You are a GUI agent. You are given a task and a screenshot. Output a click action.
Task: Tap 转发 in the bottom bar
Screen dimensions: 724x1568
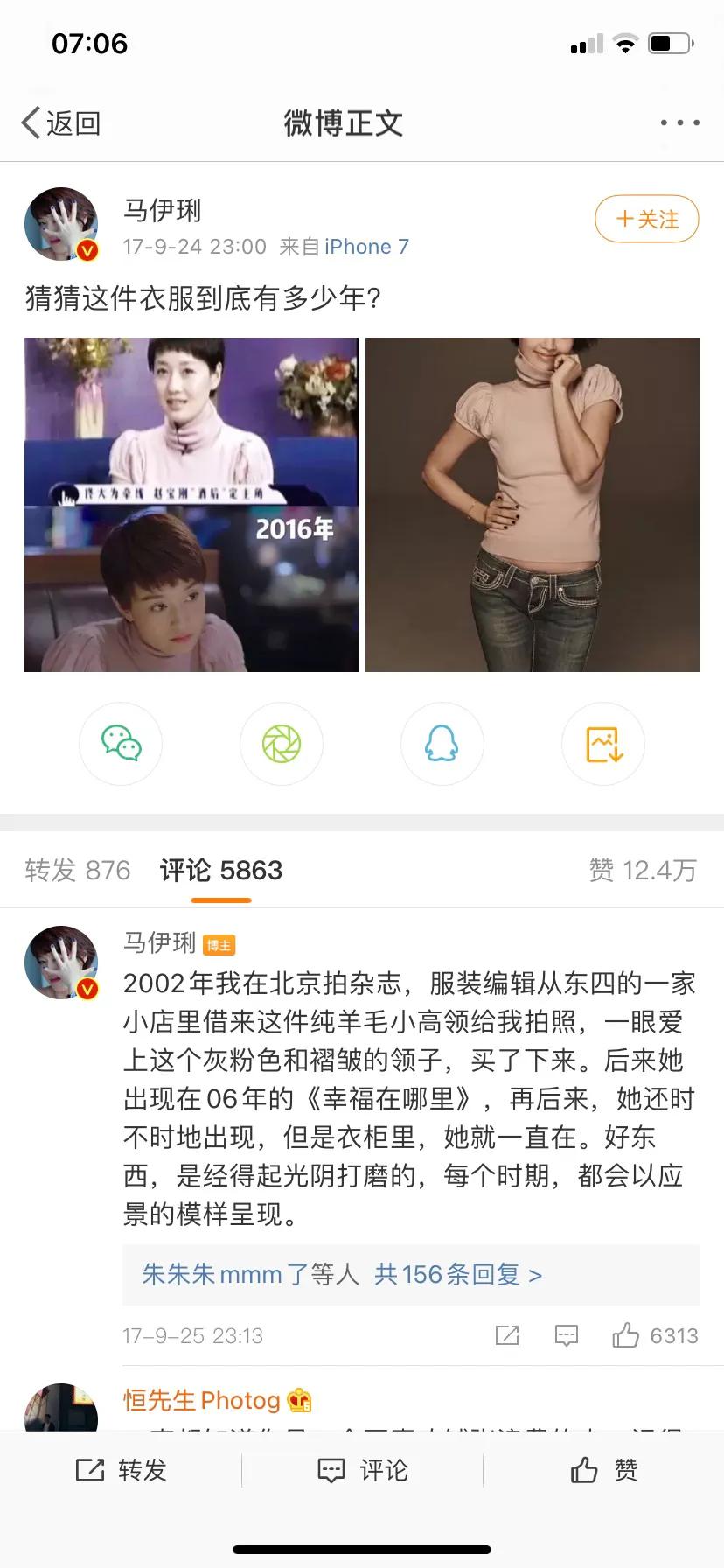point(122,1470)
